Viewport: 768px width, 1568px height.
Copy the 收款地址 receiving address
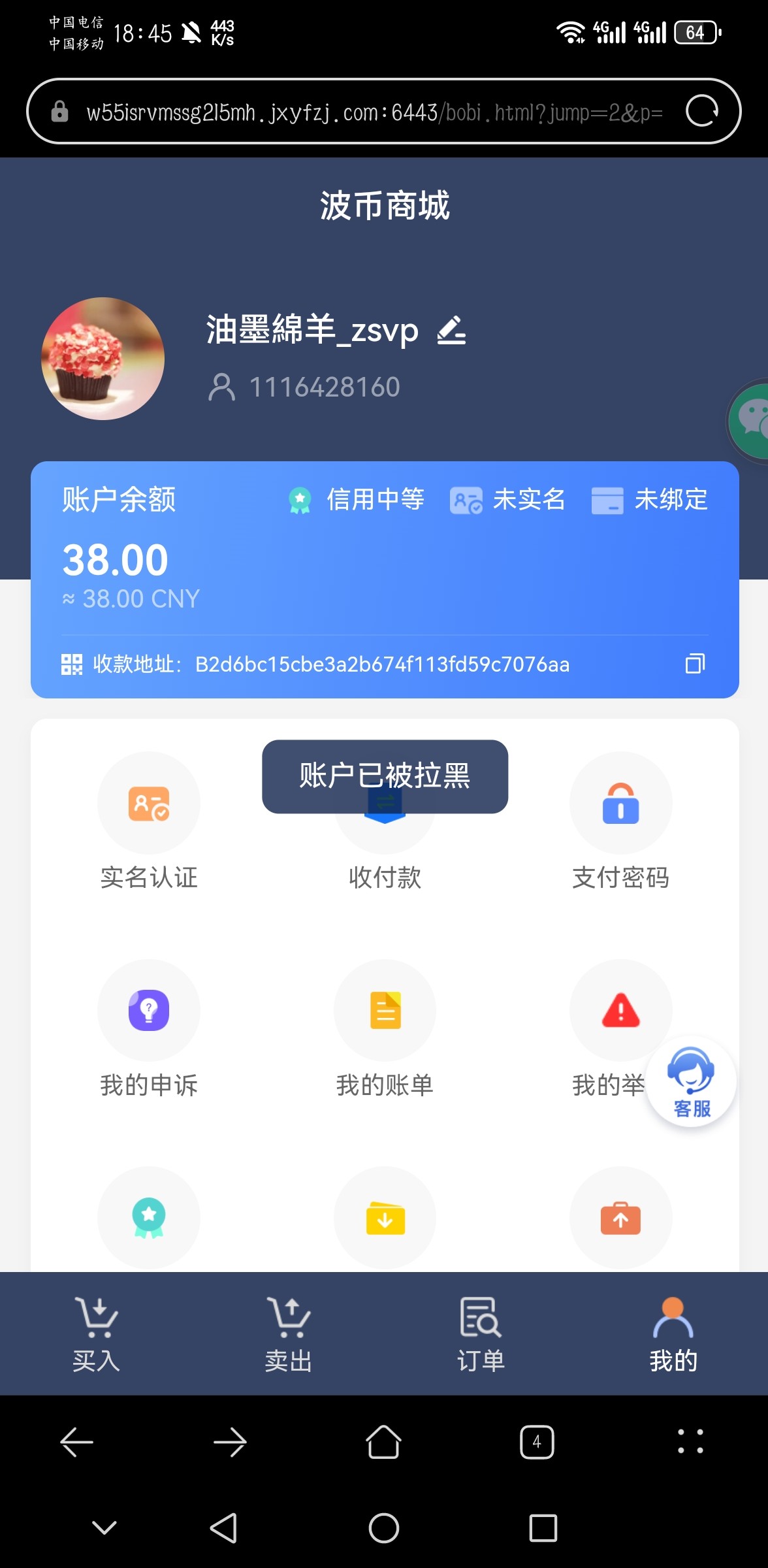[x=695, y=664]
